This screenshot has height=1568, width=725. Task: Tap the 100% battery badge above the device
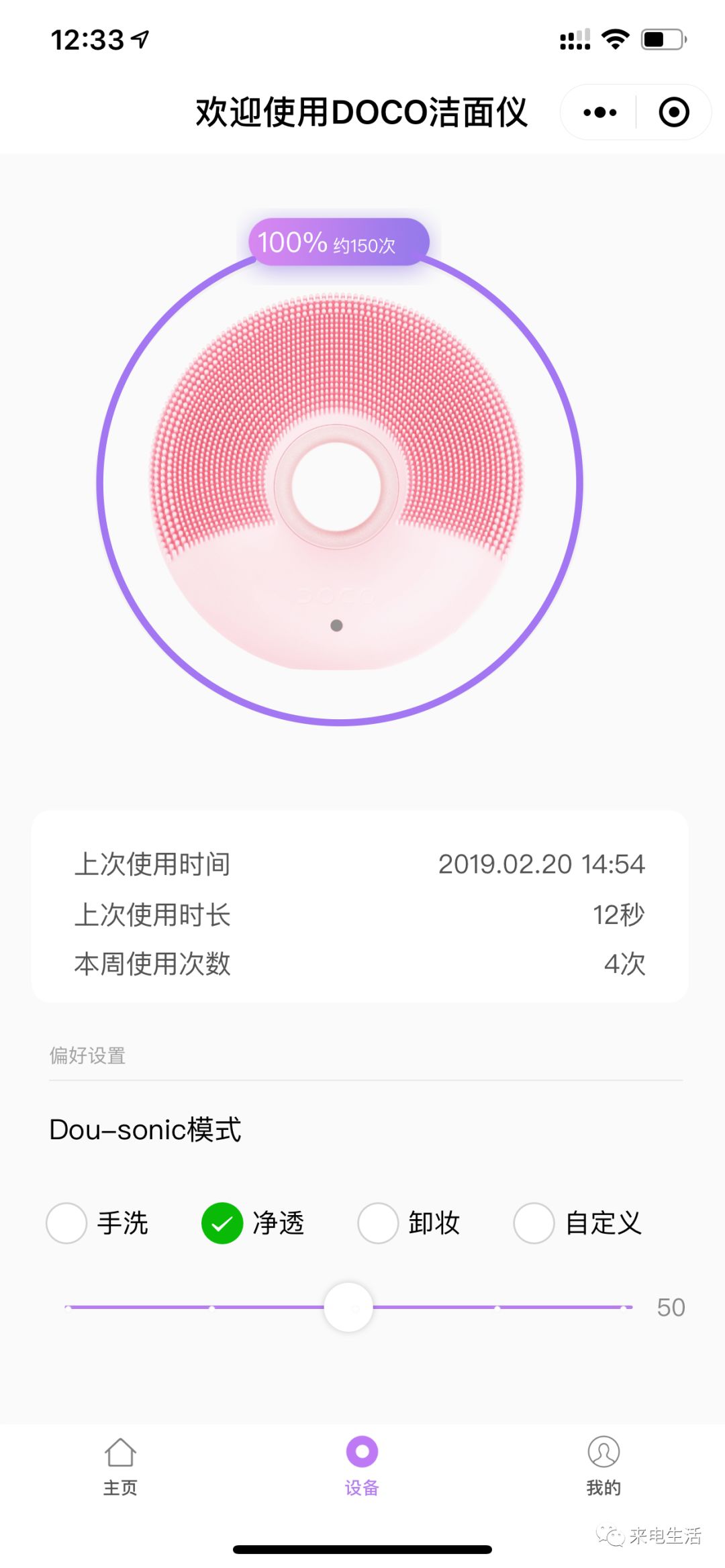338,242
